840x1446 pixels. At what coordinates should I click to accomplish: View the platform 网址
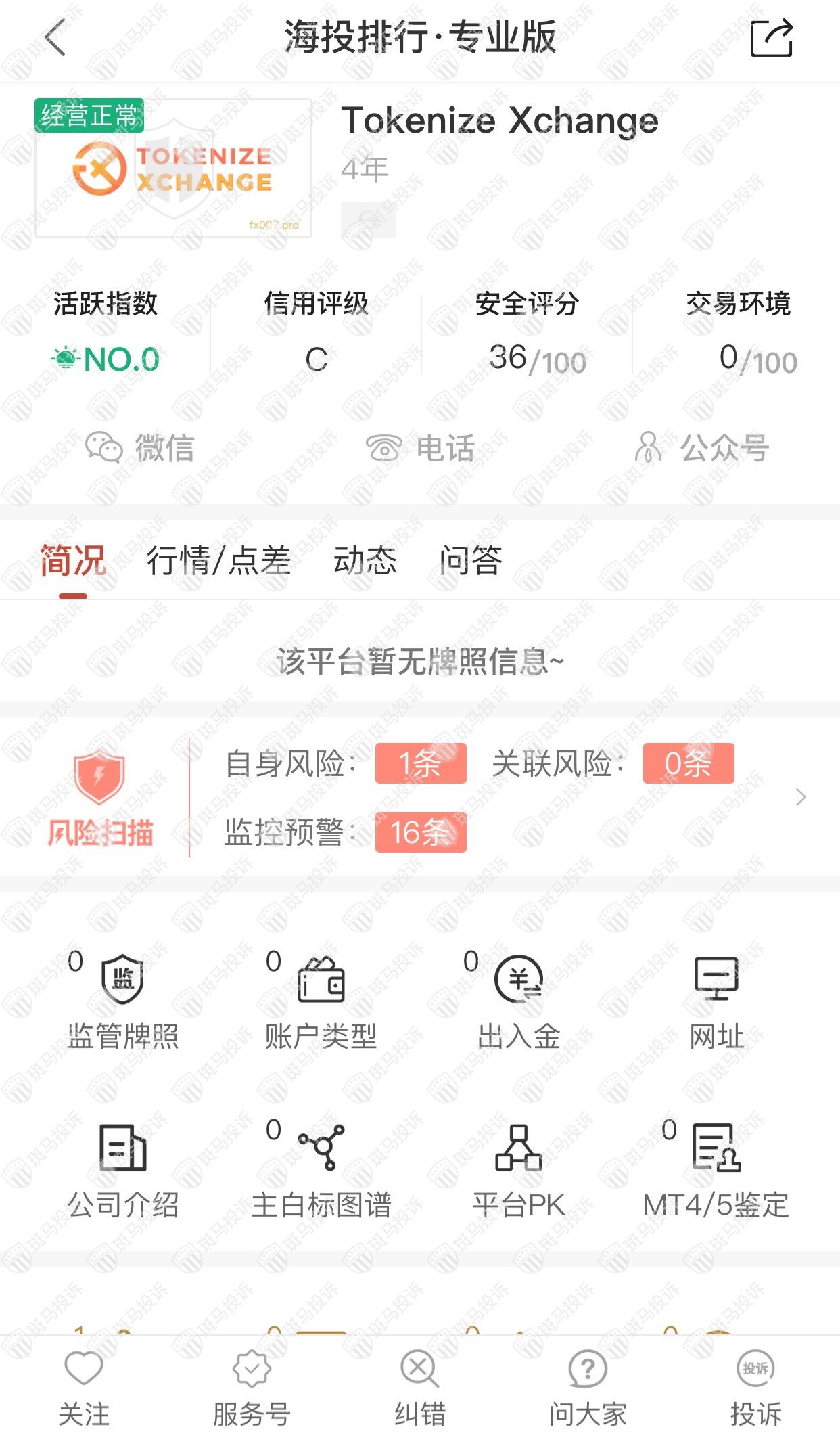click(x=716, y=1001)
